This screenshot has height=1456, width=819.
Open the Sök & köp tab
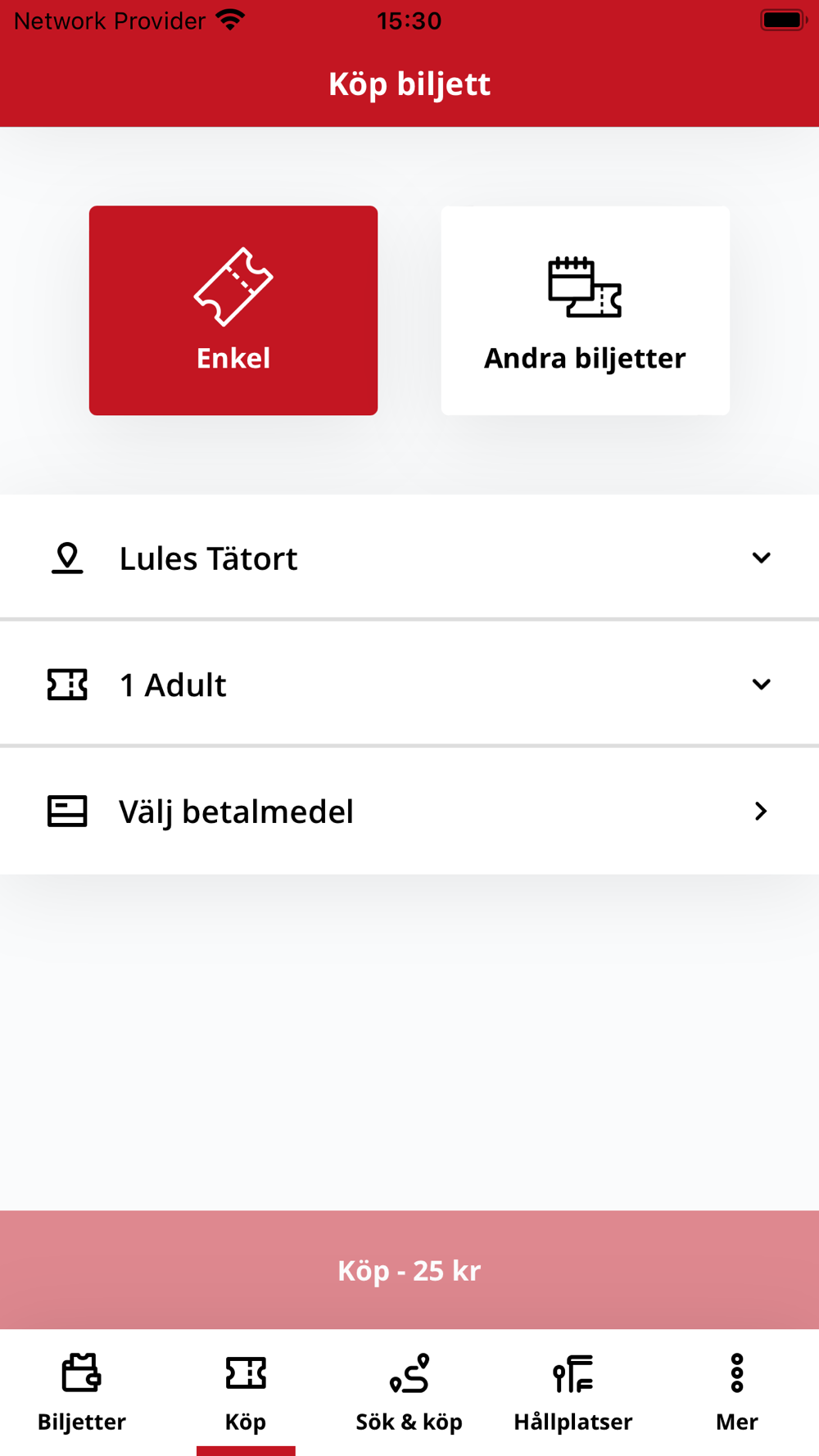(x=409, y=1392)
